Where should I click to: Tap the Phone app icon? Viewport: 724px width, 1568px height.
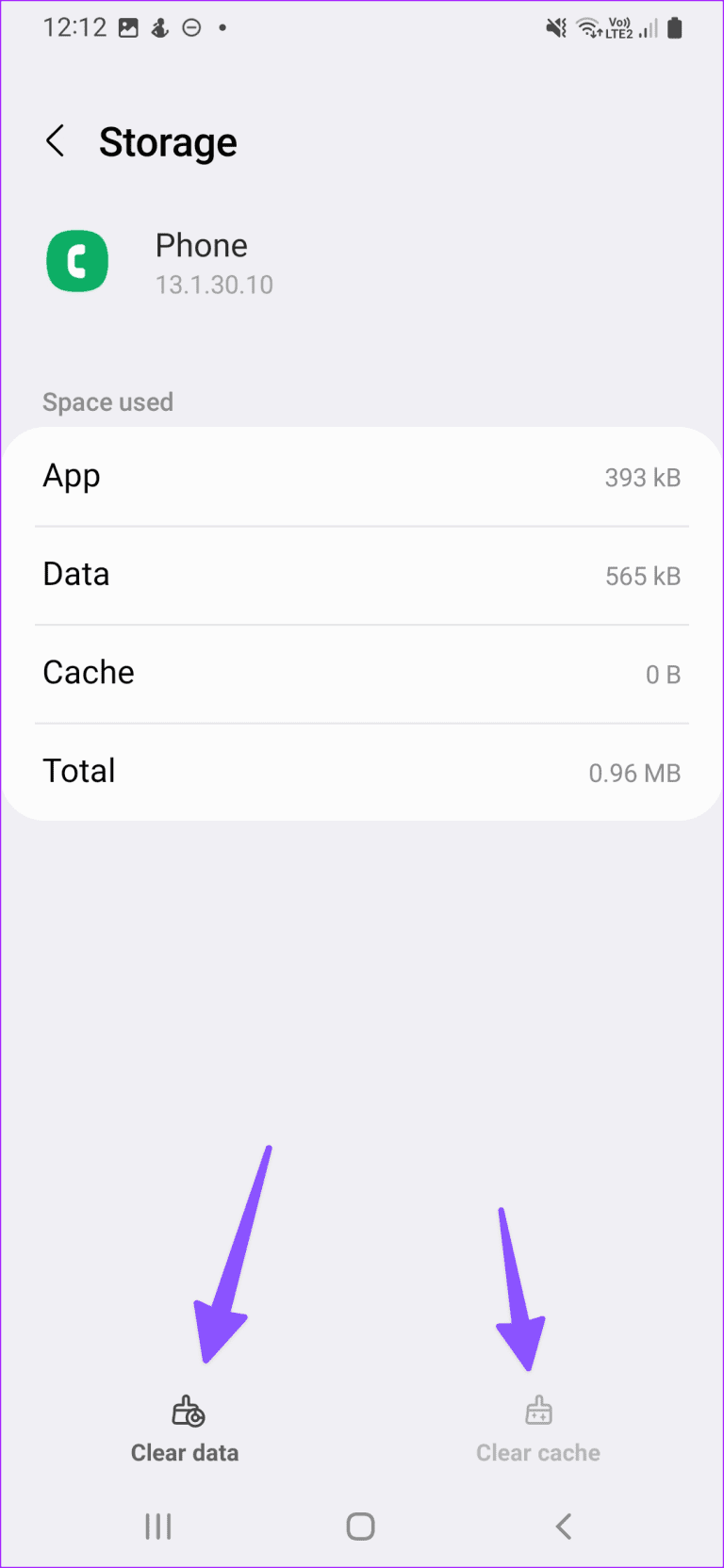(76, 261)
